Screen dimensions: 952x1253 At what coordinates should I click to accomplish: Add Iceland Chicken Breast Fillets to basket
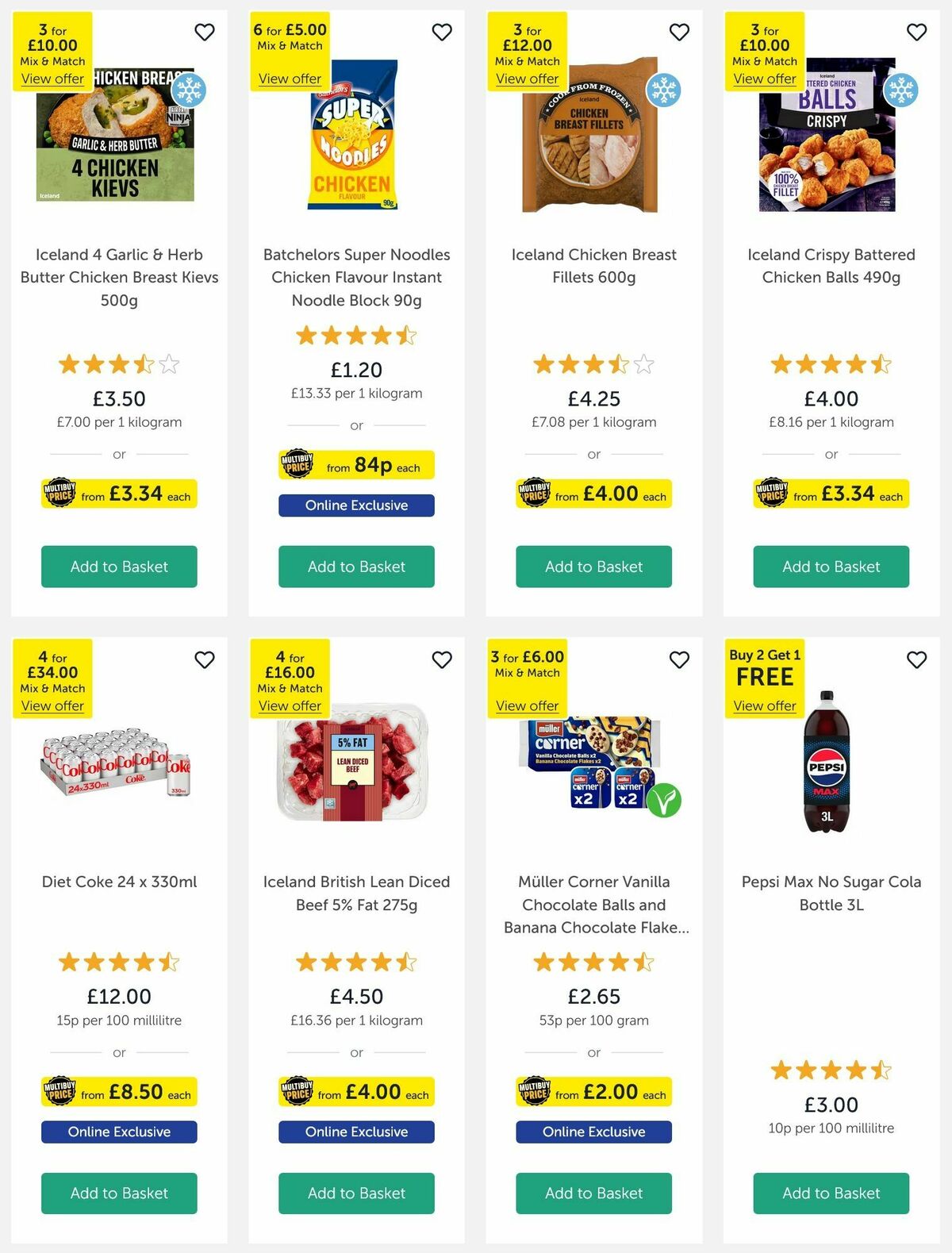pos(593,567)
